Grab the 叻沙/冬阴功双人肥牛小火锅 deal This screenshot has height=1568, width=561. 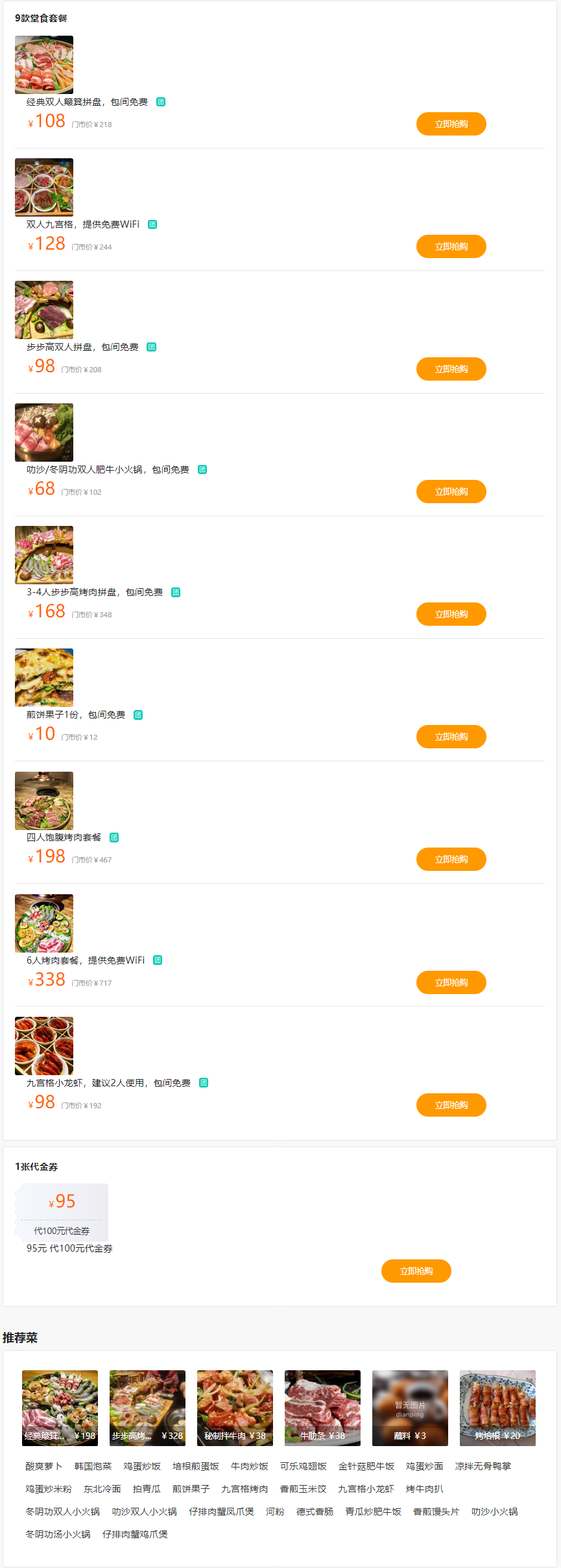pyautogui.click(x=451, y=492)
